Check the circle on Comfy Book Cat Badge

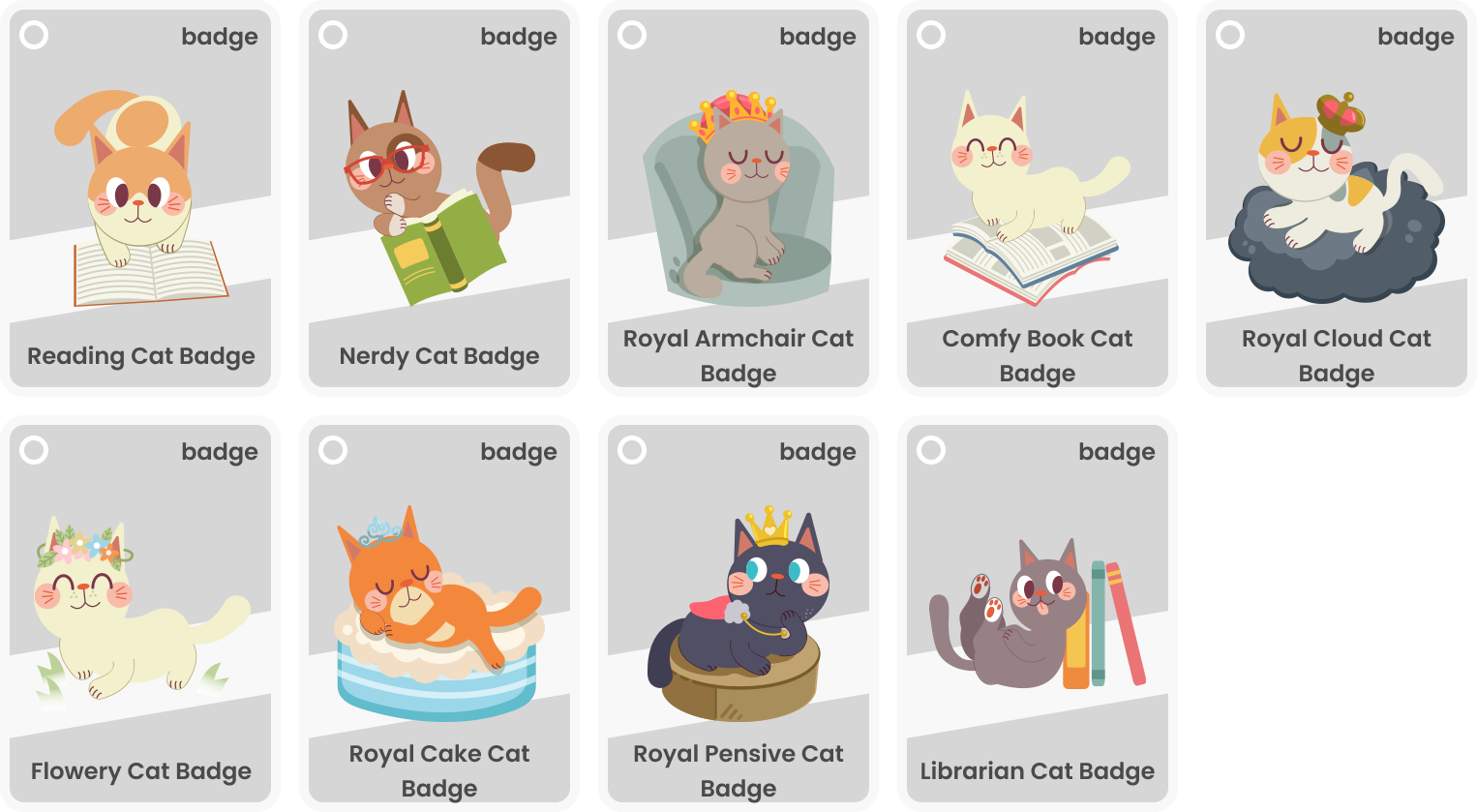point(931,36)
